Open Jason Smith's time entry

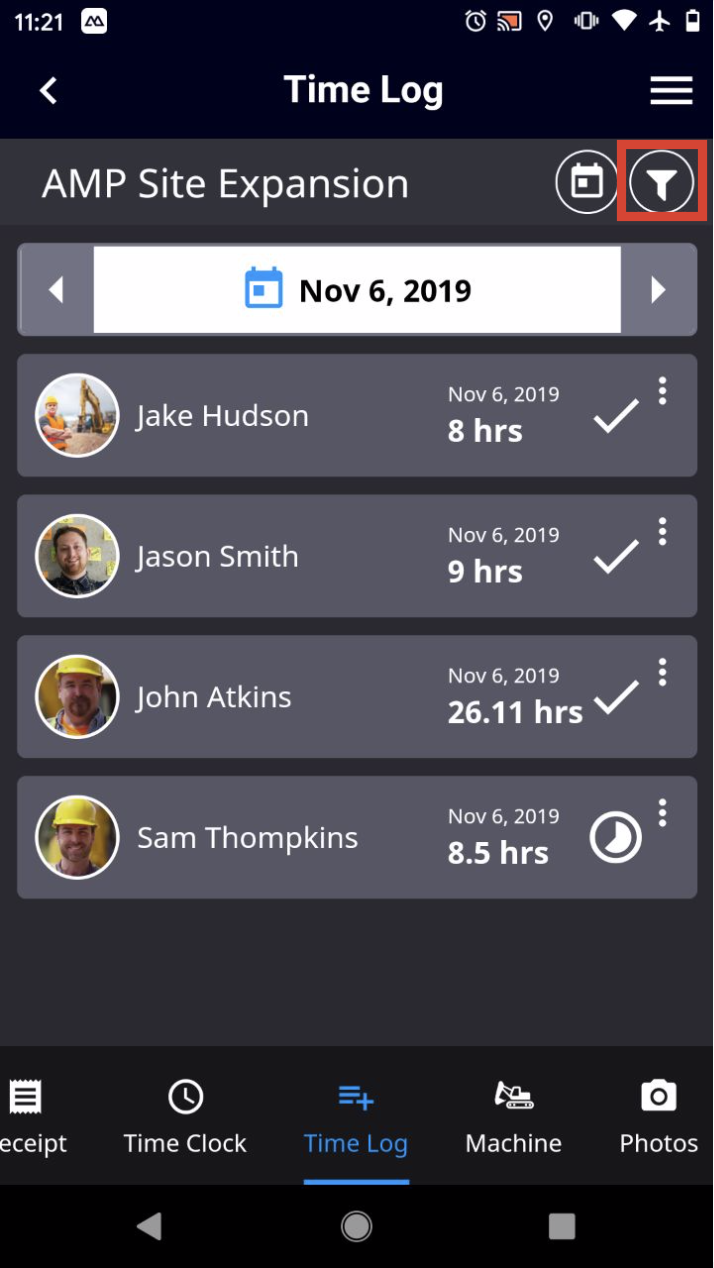pos(300,556)
